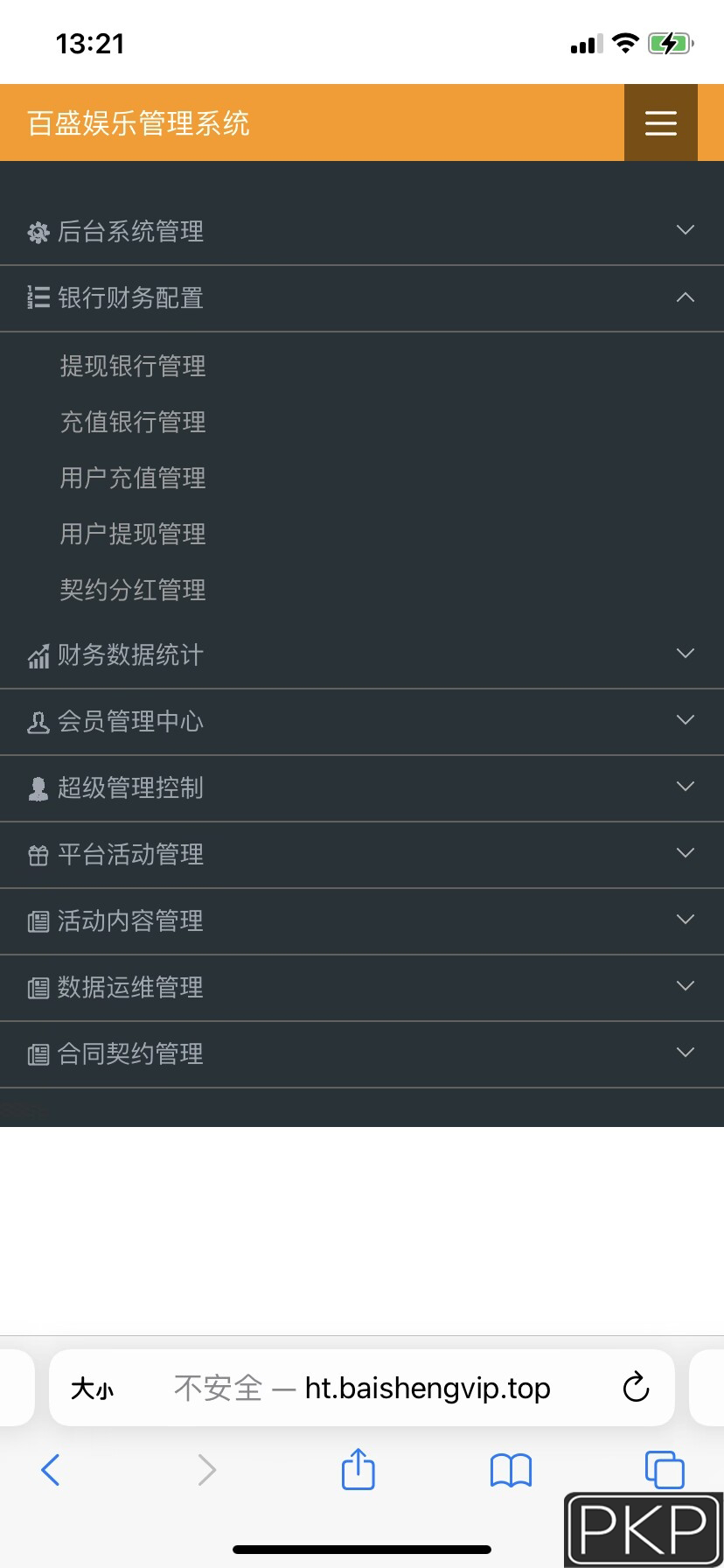This screenshot has height=1568, width=724.
Task: Reload the page in Safari
Action: [x=636, y=1387]
